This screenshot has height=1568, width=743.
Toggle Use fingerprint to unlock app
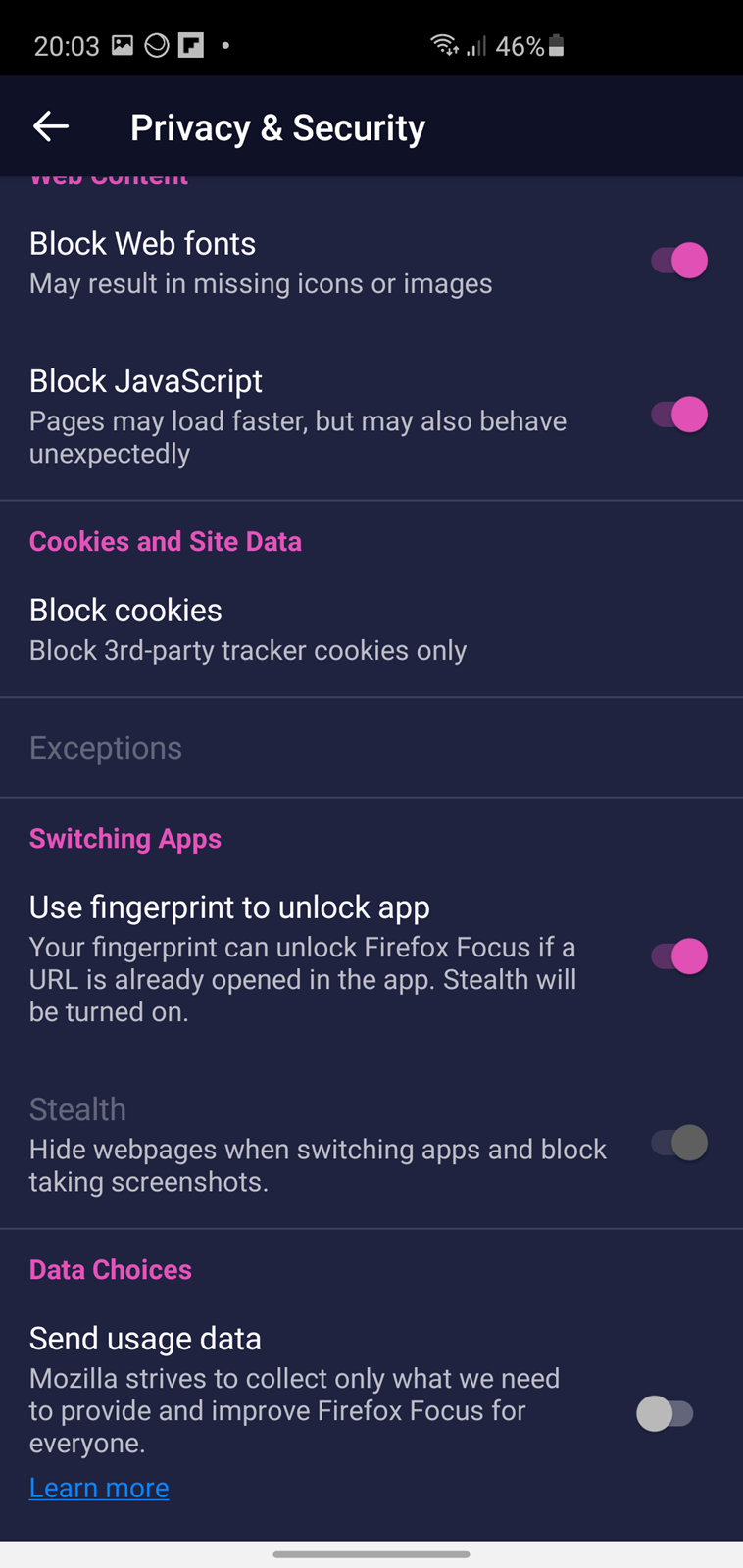point(678,956)
